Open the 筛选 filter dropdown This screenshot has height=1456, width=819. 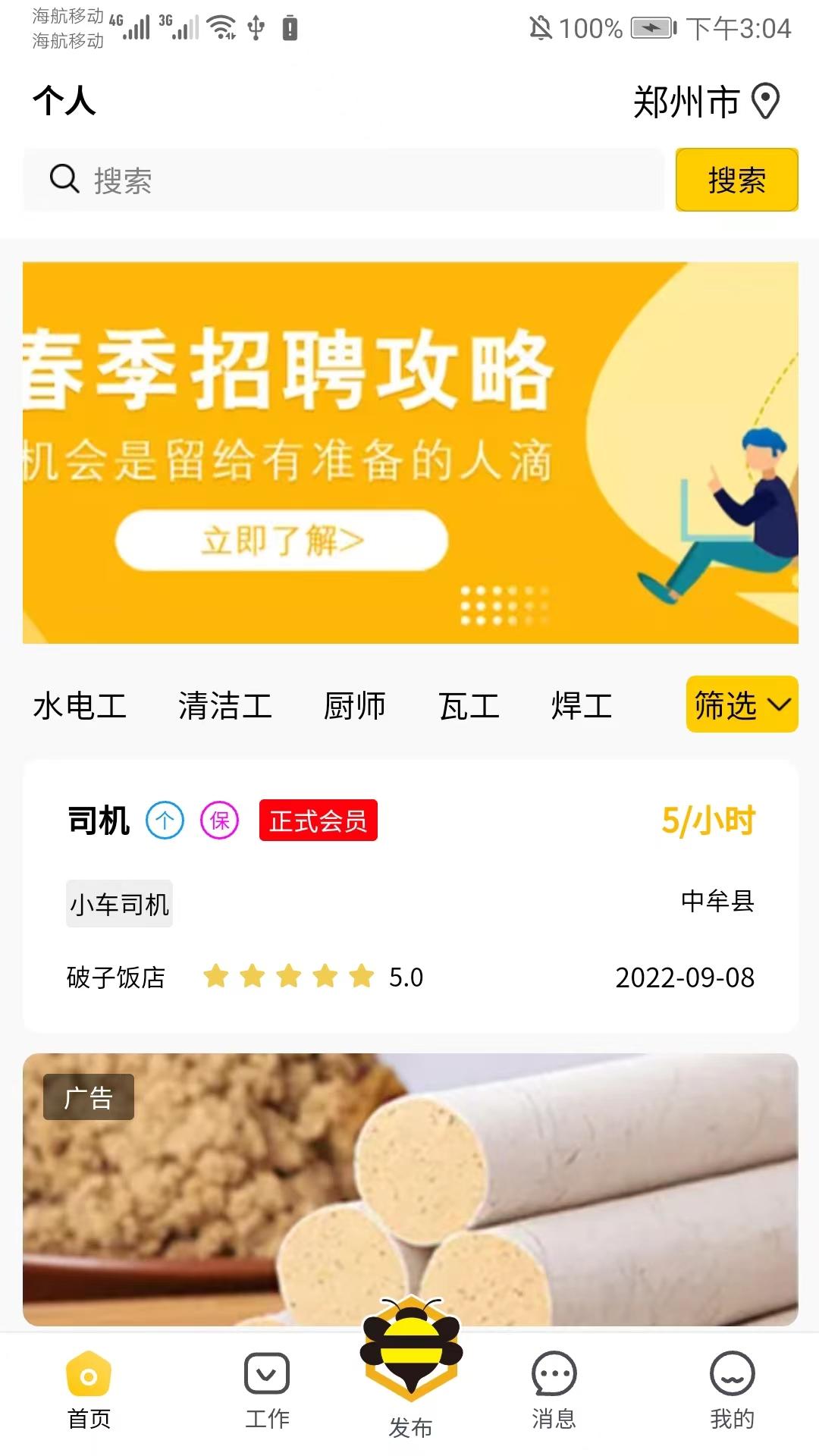740,704
